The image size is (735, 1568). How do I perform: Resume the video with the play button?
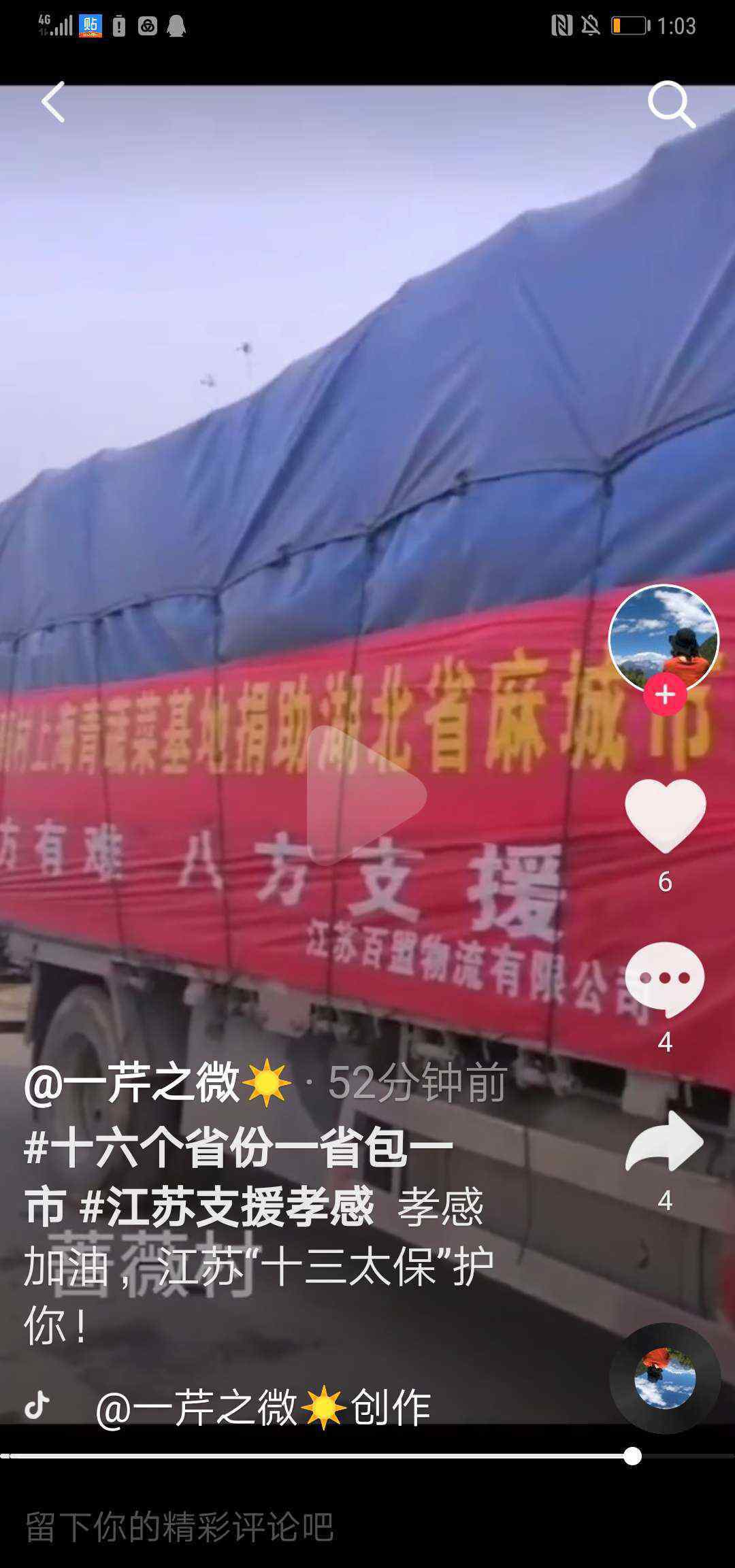367,795
